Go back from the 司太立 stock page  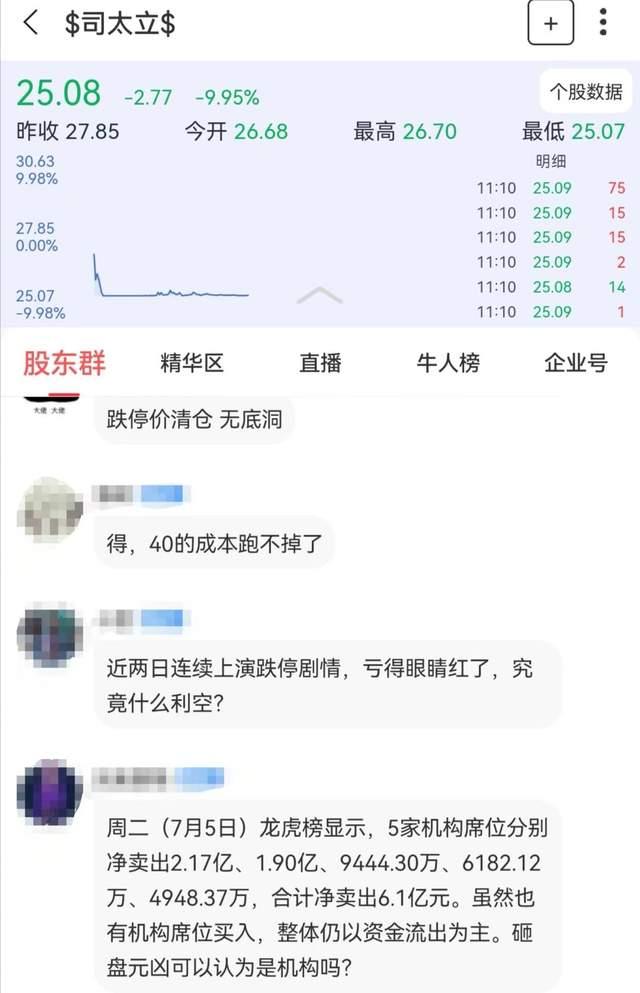[31, 23]
